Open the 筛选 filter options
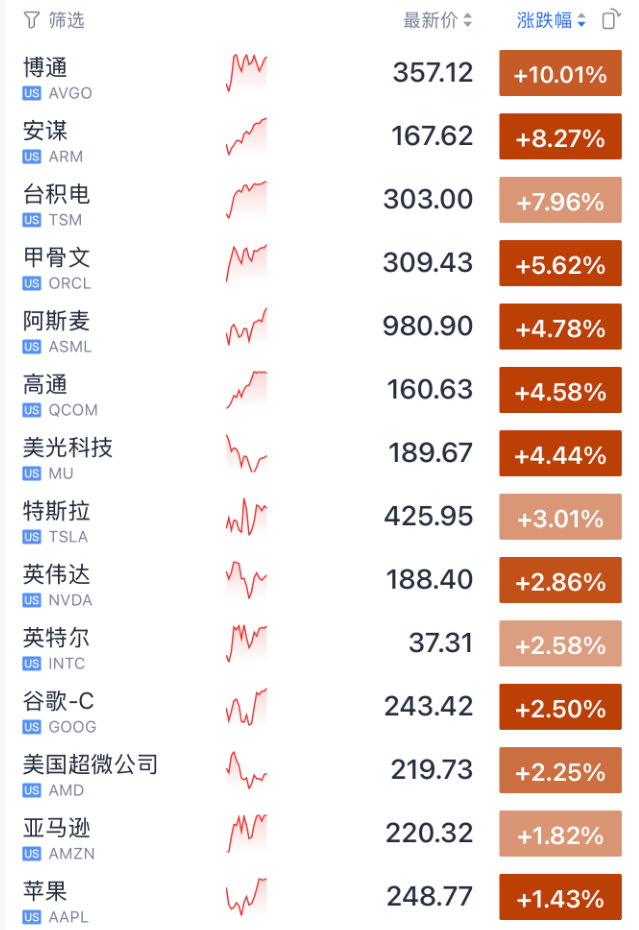 point(54,20)
